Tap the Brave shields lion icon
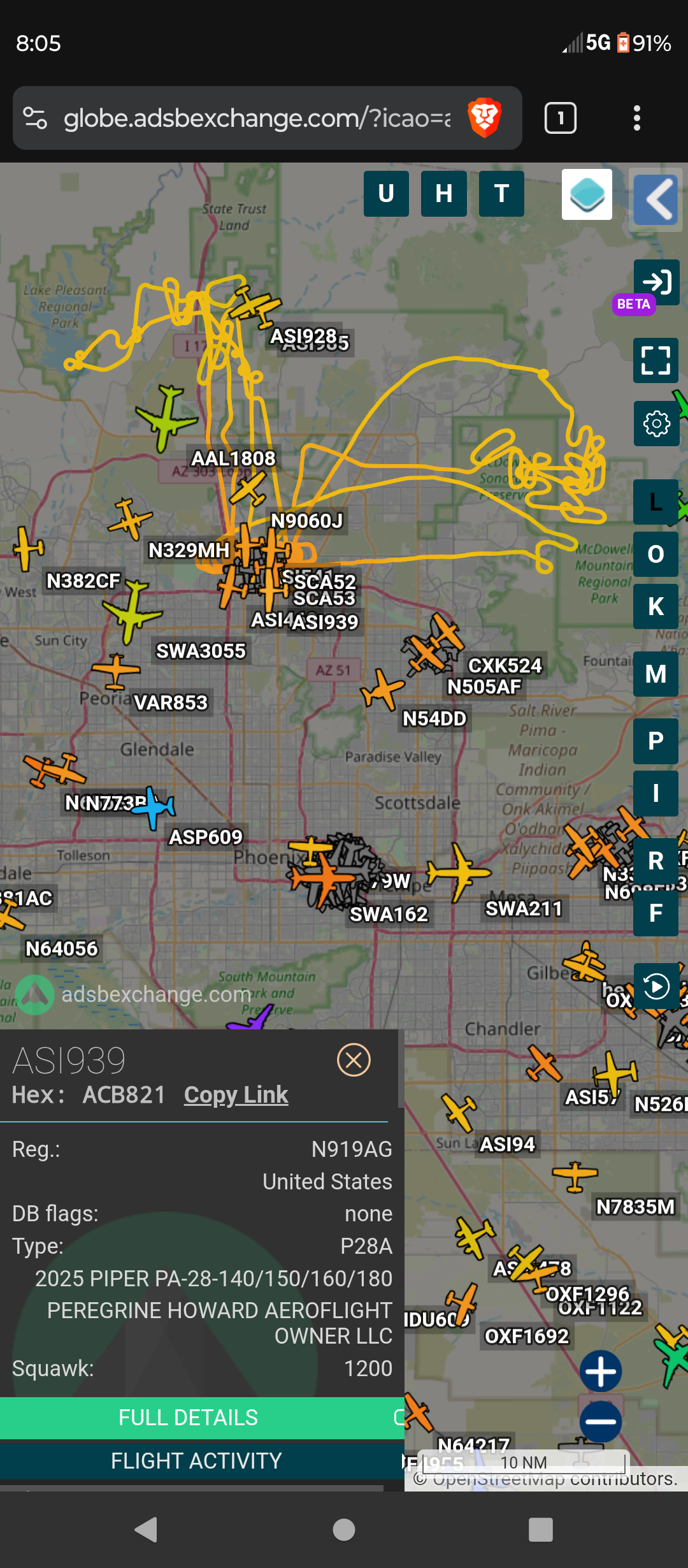688x1568 pixels. pos(485,118)
